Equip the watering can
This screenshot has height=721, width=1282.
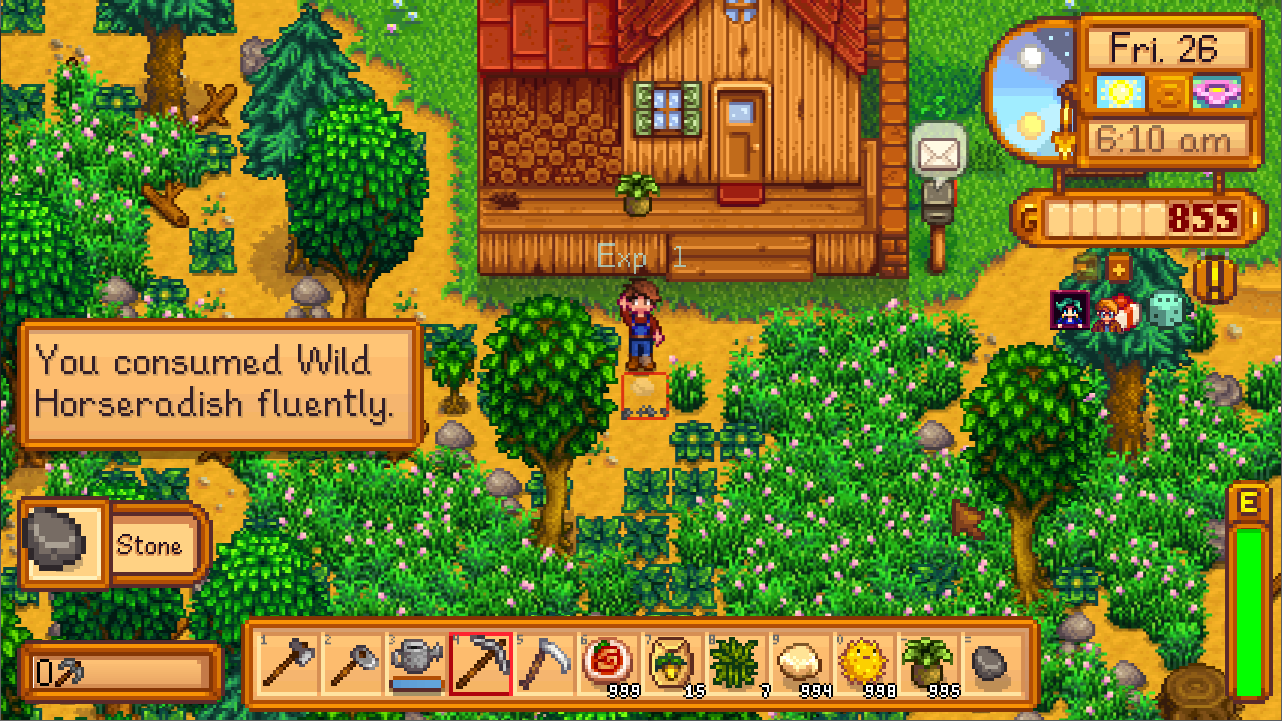416,662
